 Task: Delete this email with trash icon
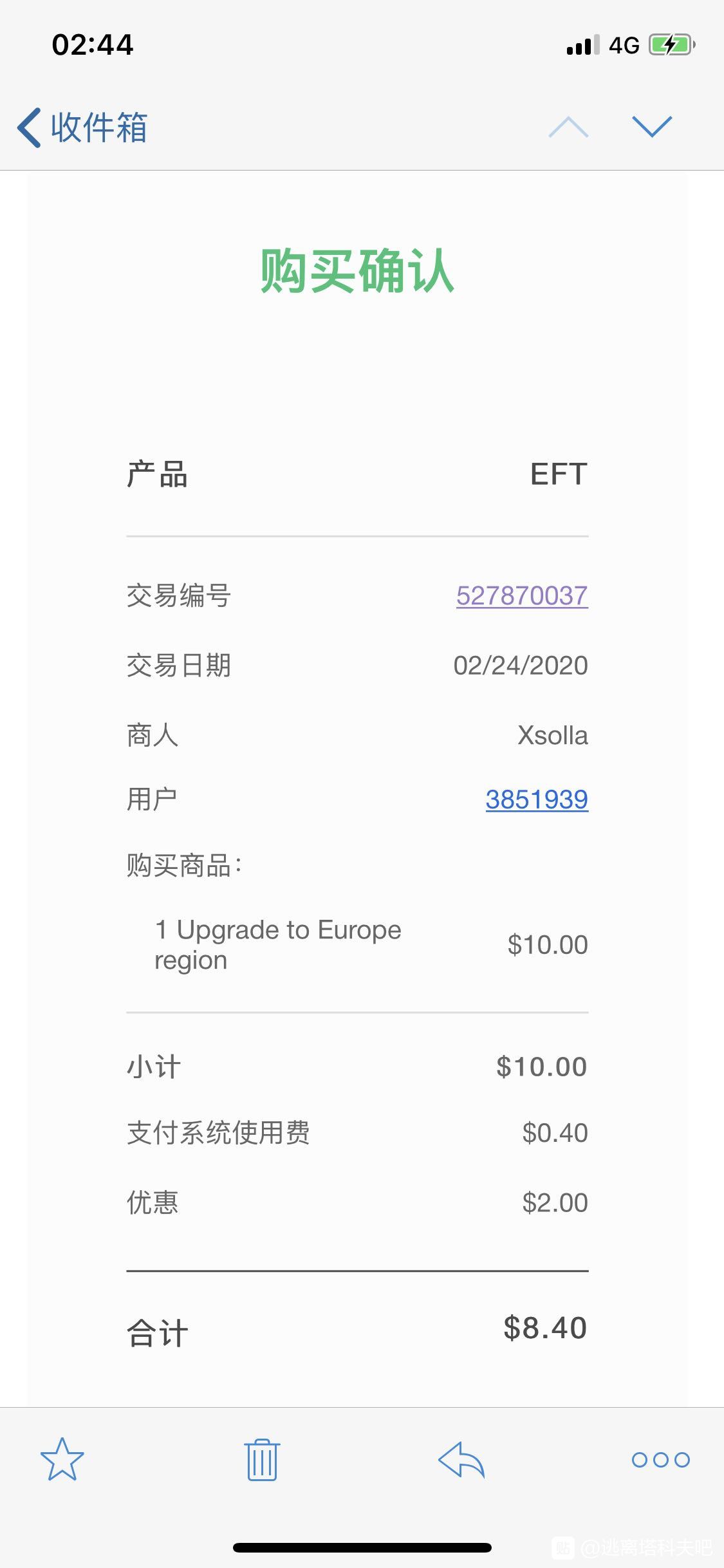(262, 1459)
